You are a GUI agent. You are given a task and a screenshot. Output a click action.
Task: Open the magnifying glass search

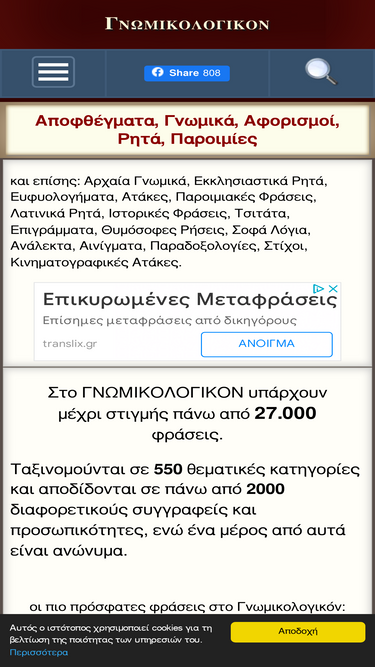321,72
